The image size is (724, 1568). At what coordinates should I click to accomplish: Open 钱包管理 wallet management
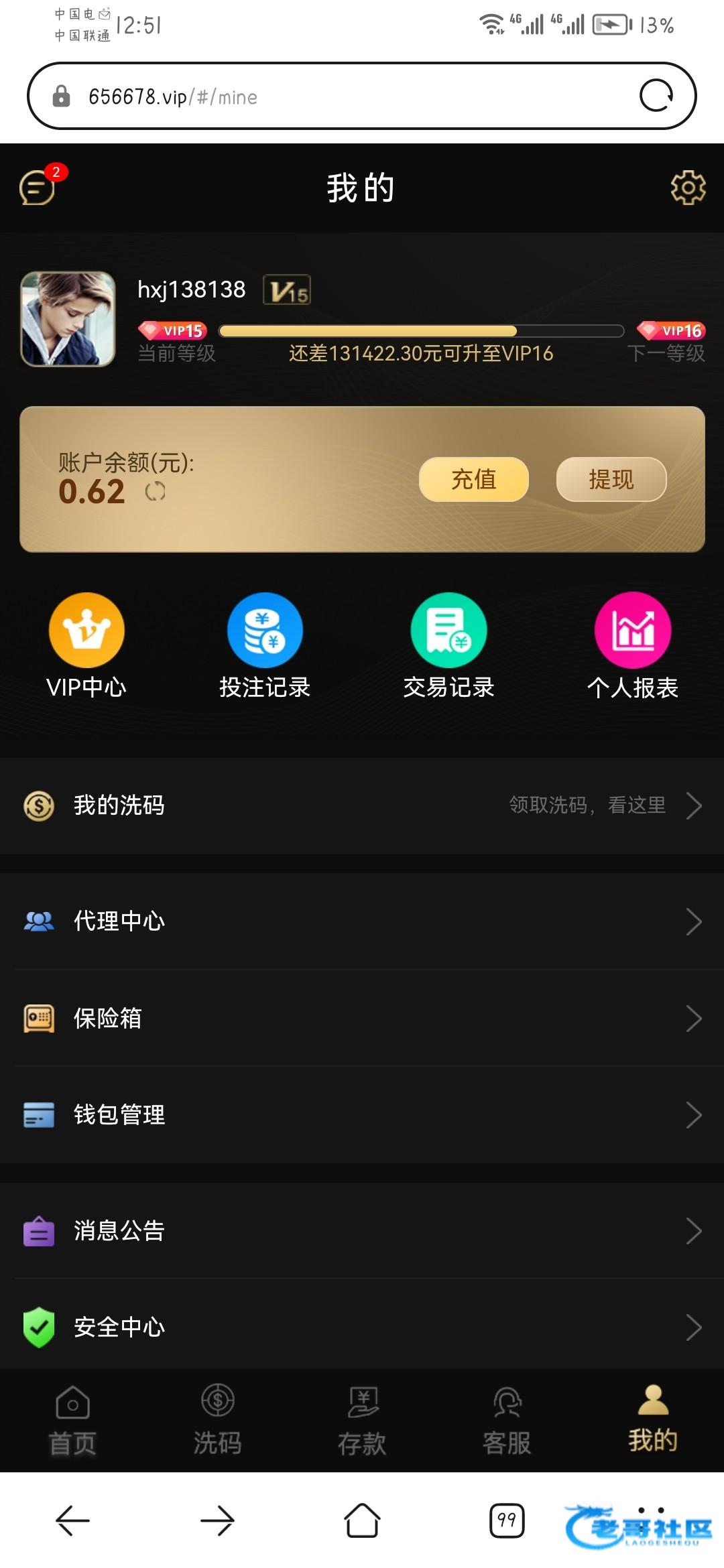[x=362, y=1115]
